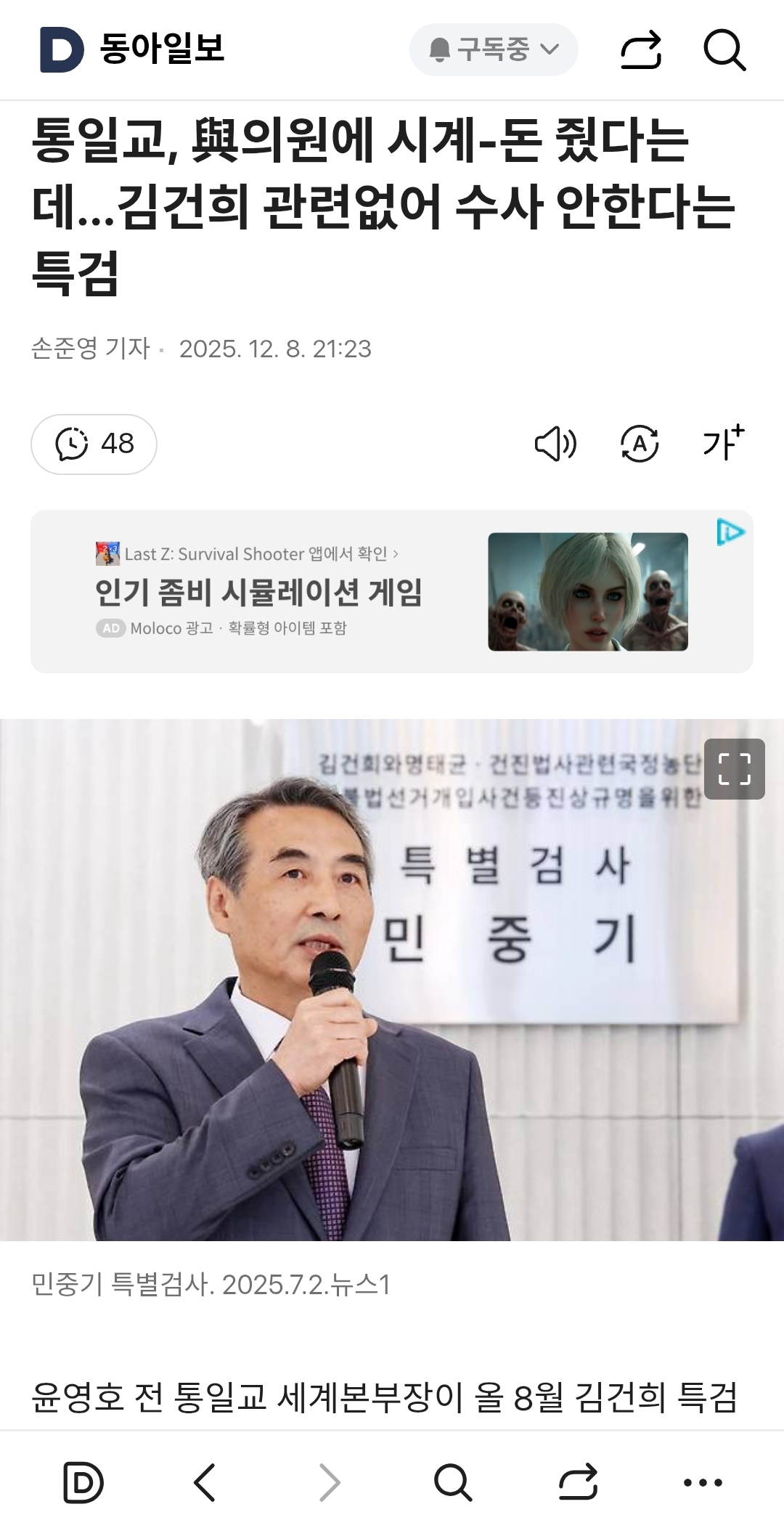
Task: Go to the 동아일보 home via the logo
Action: (x=132, y=49)
